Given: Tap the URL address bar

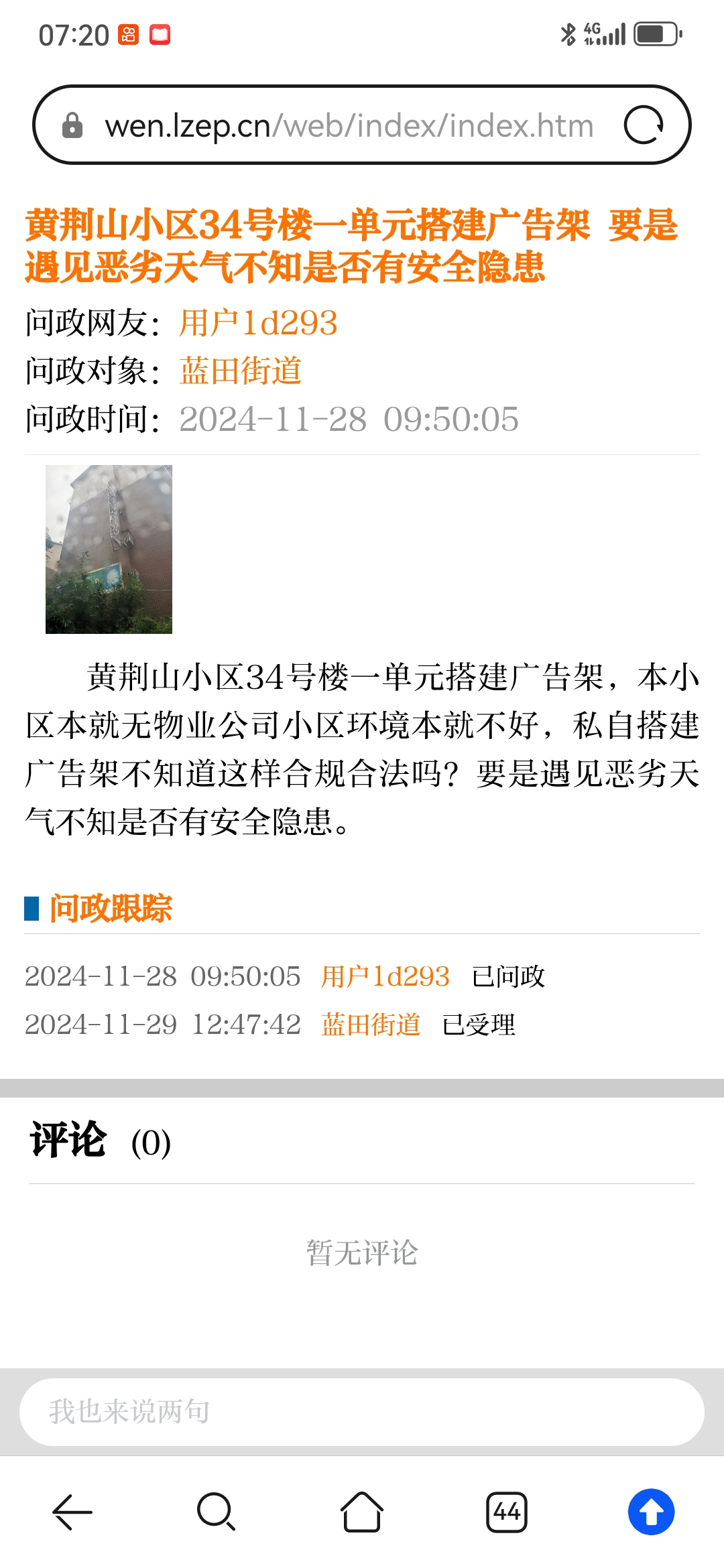Looking at the screenshot, I should pos(349,125).
